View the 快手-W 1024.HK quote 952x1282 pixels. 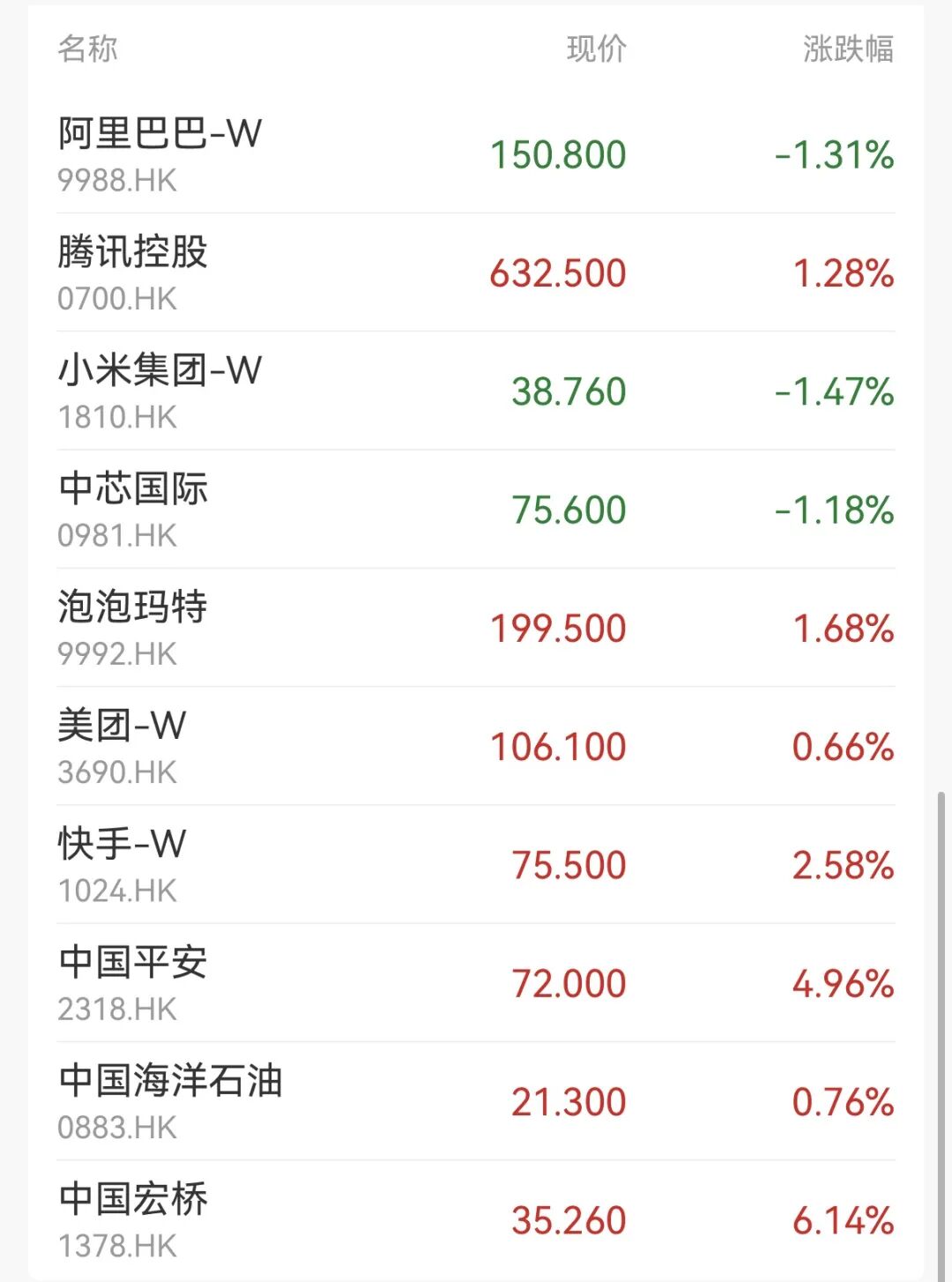(x=476, y=865)
